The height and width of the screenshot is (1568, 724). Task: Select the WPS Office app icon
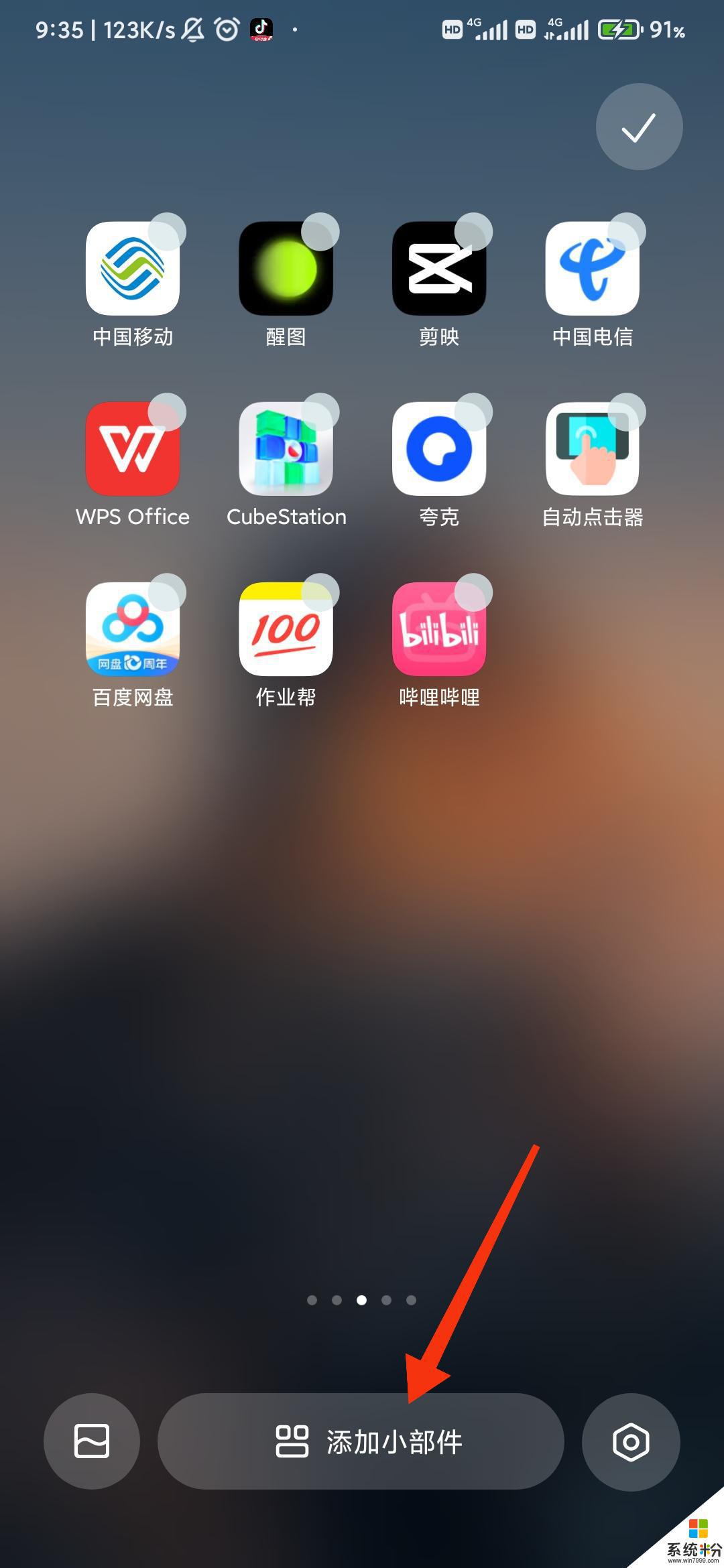(133, 449)
